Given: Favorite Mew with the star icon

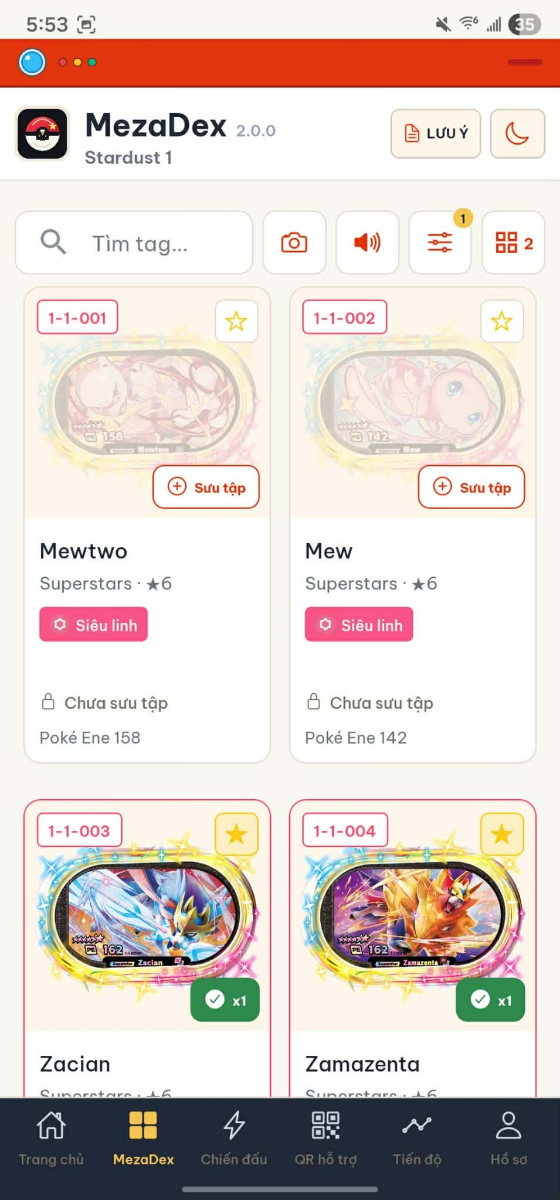Looking at the screenshot, I should pyautogui.click(x=502, y=321).
